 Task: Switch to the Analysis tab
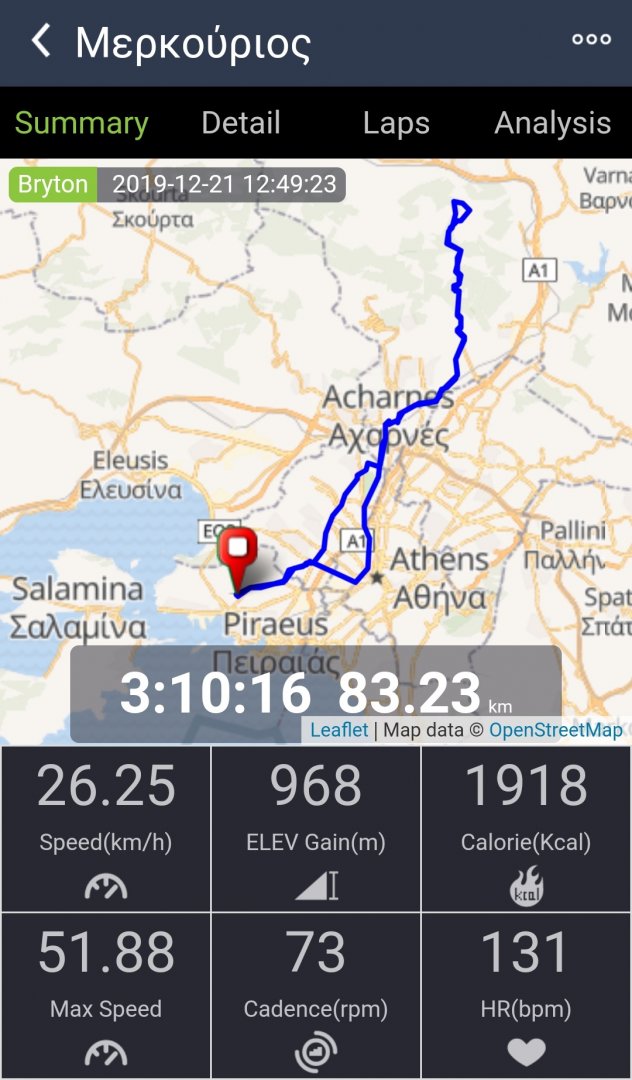click(552, 123)
